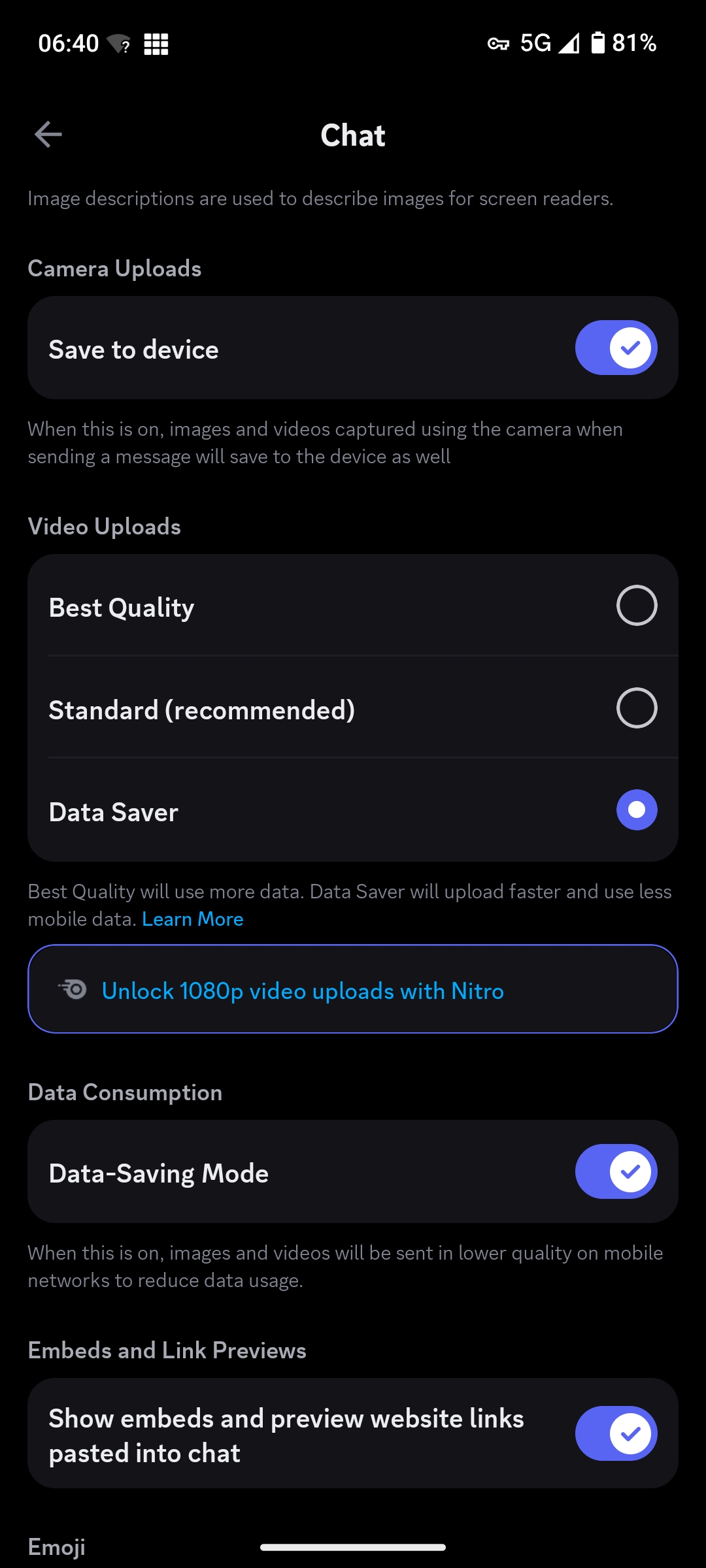Screen dimensions: 706x1568
Task: Go back from Chat settings
Action: pos(48,135)
